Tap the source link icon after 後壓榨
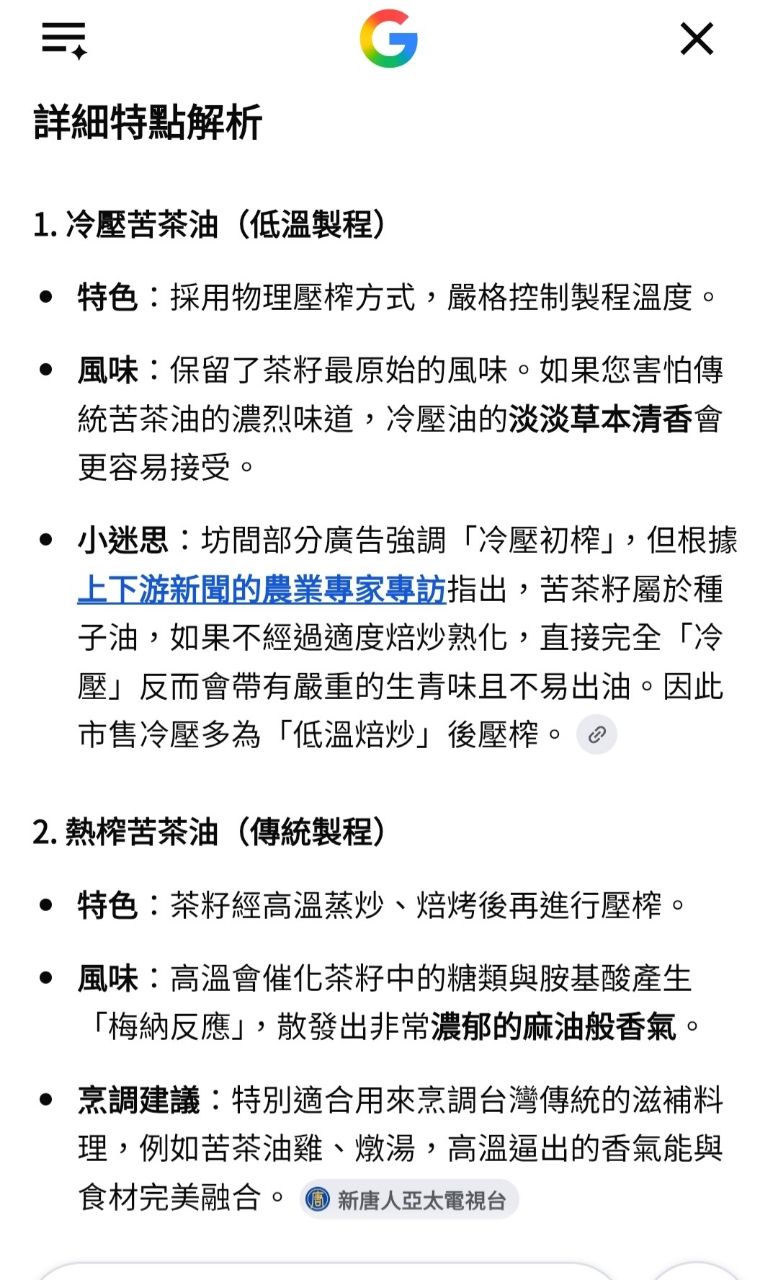The height and width of the screenshot is (1280, 778). pyautogui.click(x=597, y=735)
